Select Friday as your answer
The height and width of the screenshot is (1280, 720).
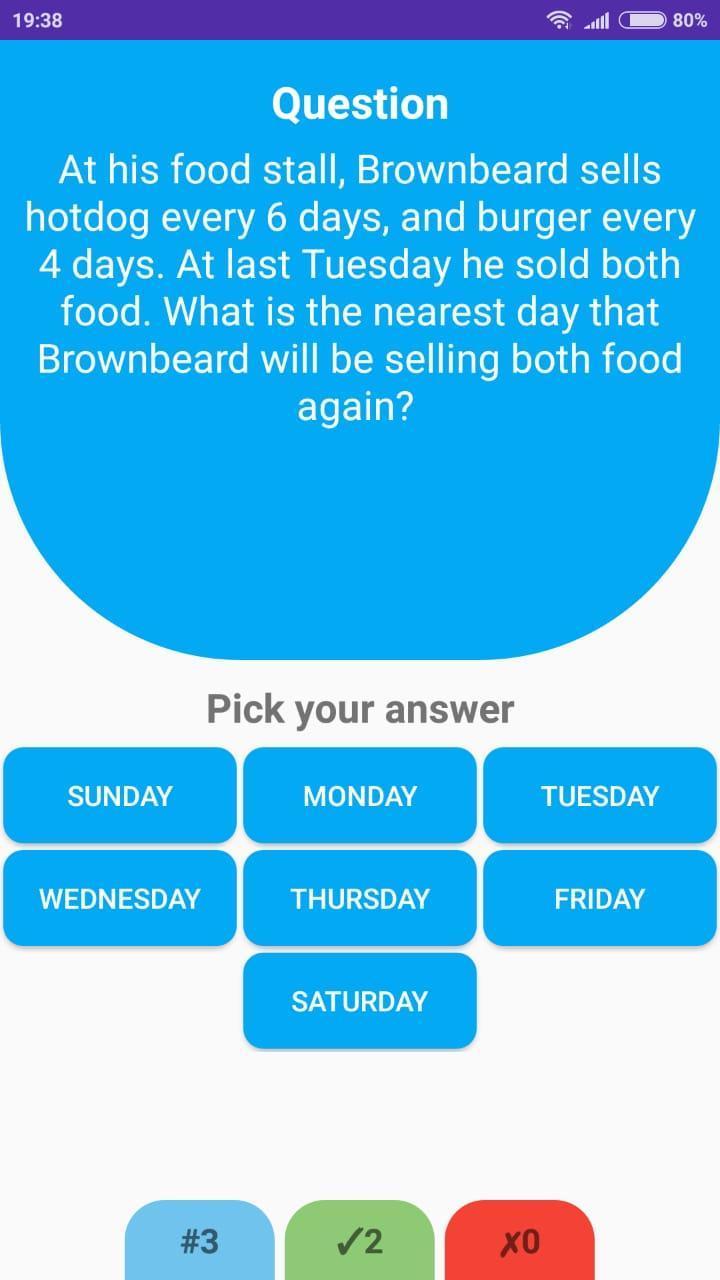point(600,898)
